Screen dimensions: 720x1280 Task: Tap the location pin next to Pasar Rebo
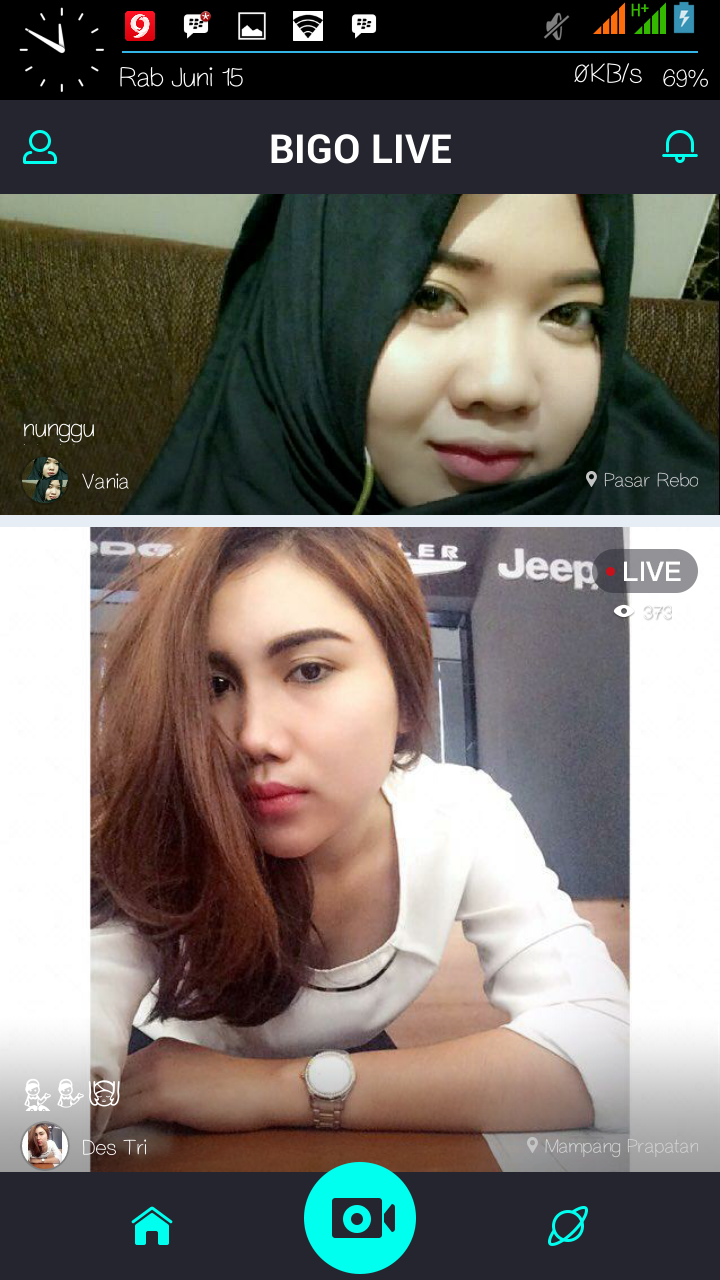point(591,480)
